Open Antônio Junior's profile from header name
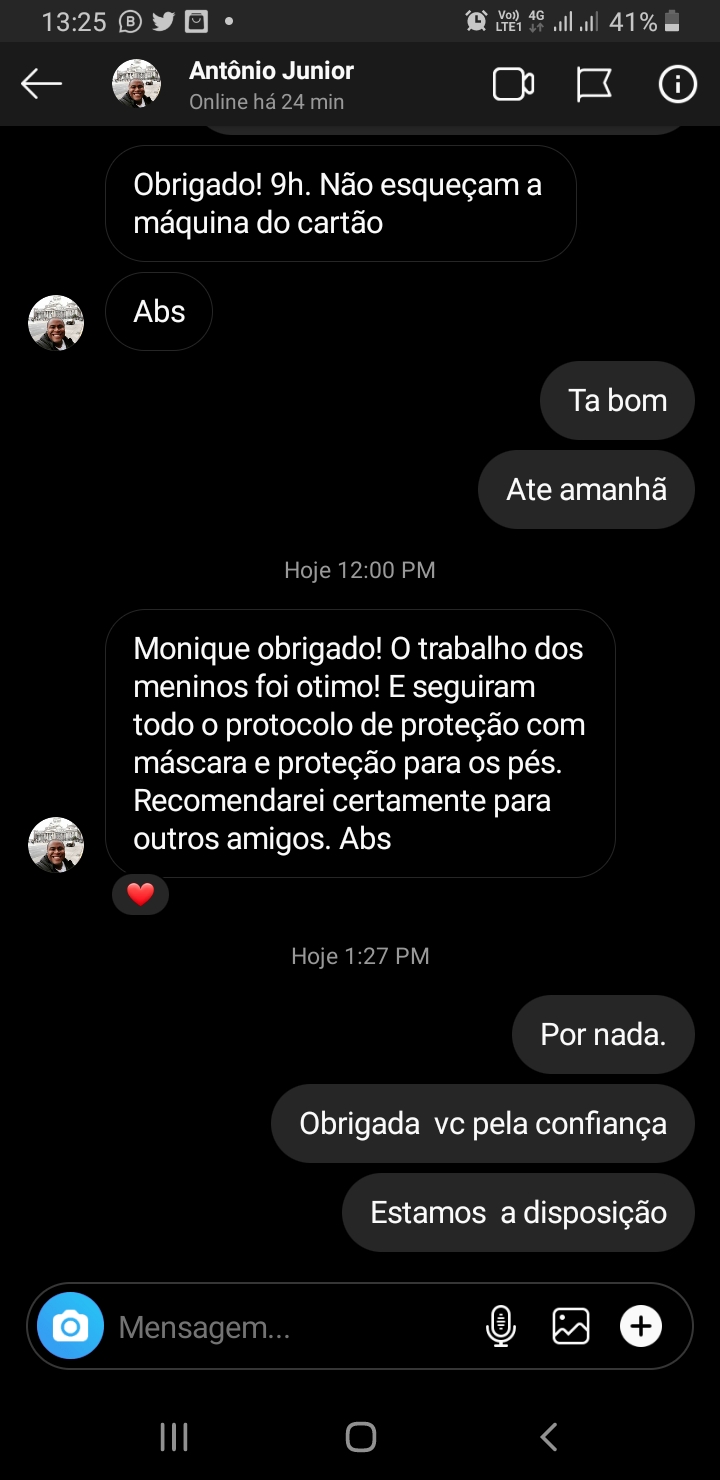720x1480 pixels. tap(271, 71)
